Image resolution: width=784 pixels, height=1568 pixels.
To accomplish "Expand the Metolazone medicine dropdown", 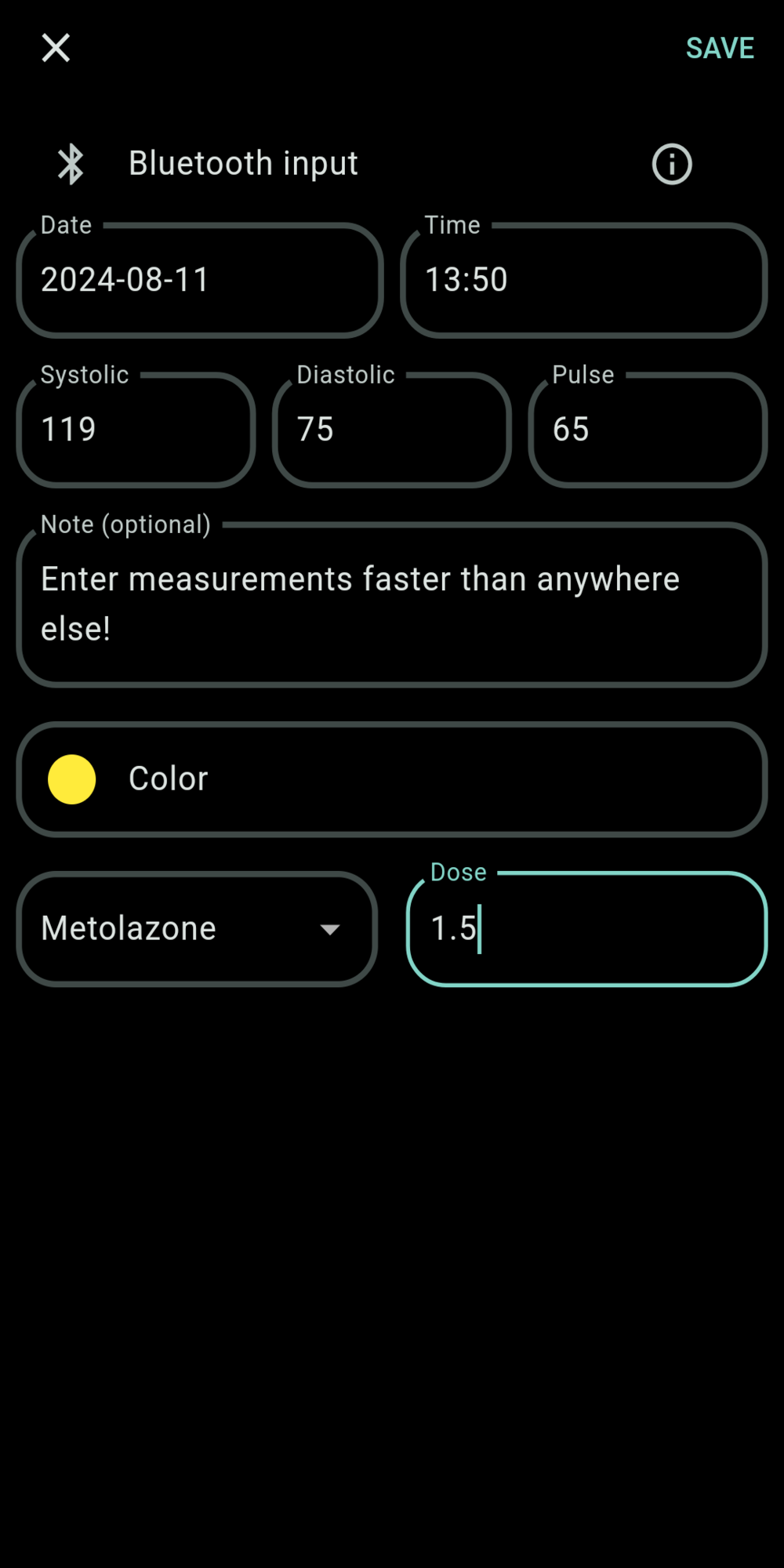I will click(197, 929).
